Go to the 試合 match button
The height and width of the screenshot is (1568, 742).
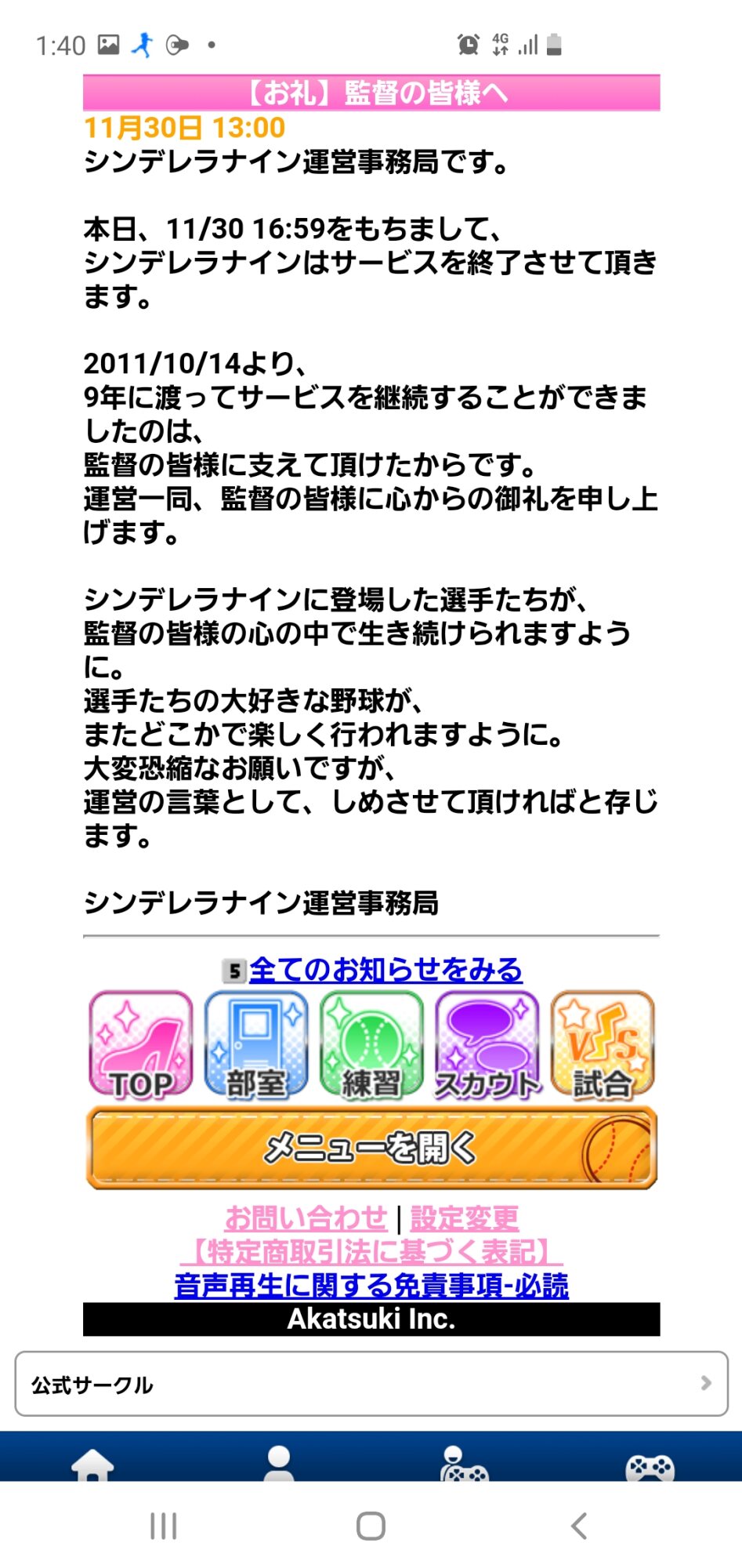point(603,1044)
